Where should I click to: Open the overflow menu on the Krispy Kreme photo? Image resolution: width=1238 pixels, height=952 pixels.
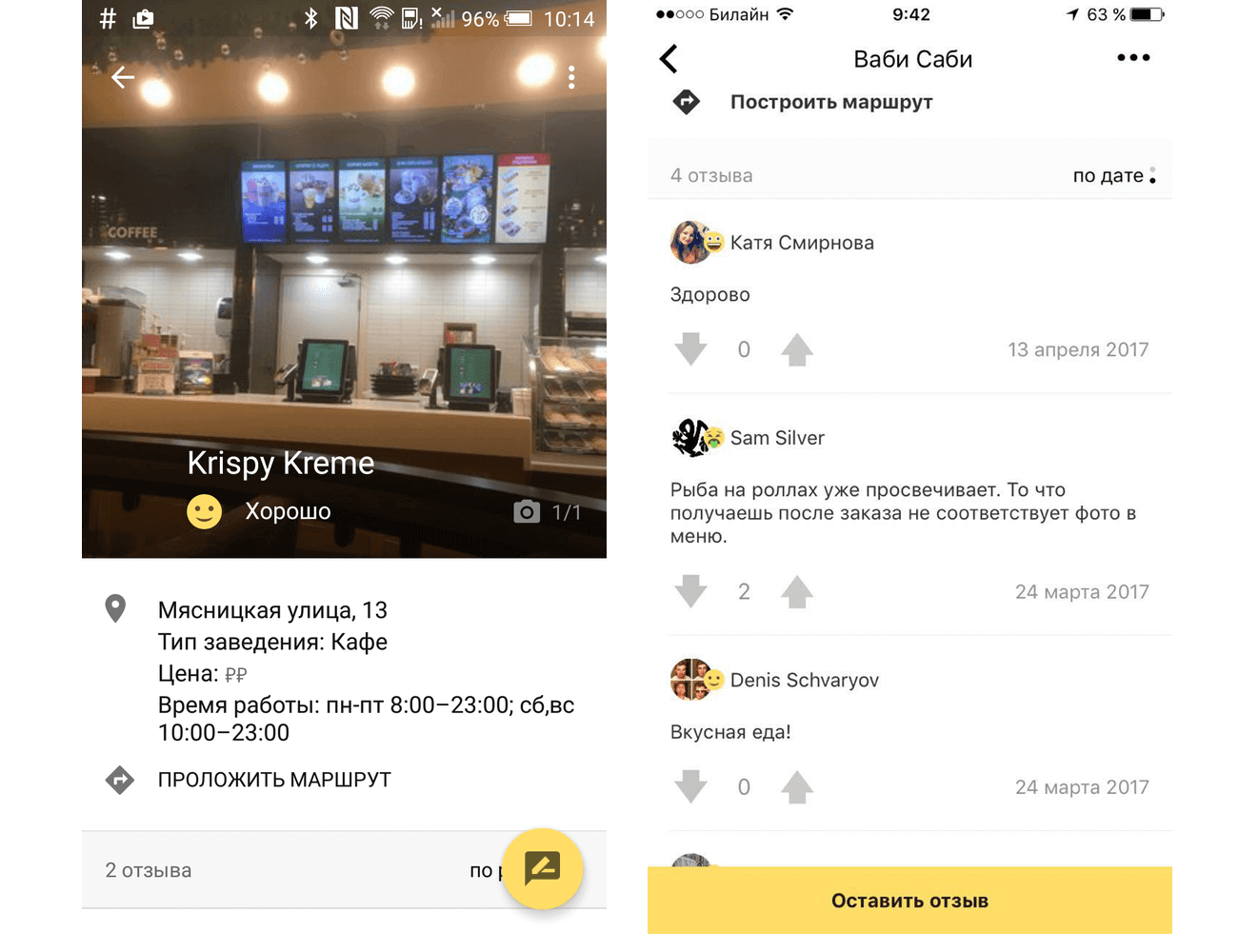[x=571, y=77]
